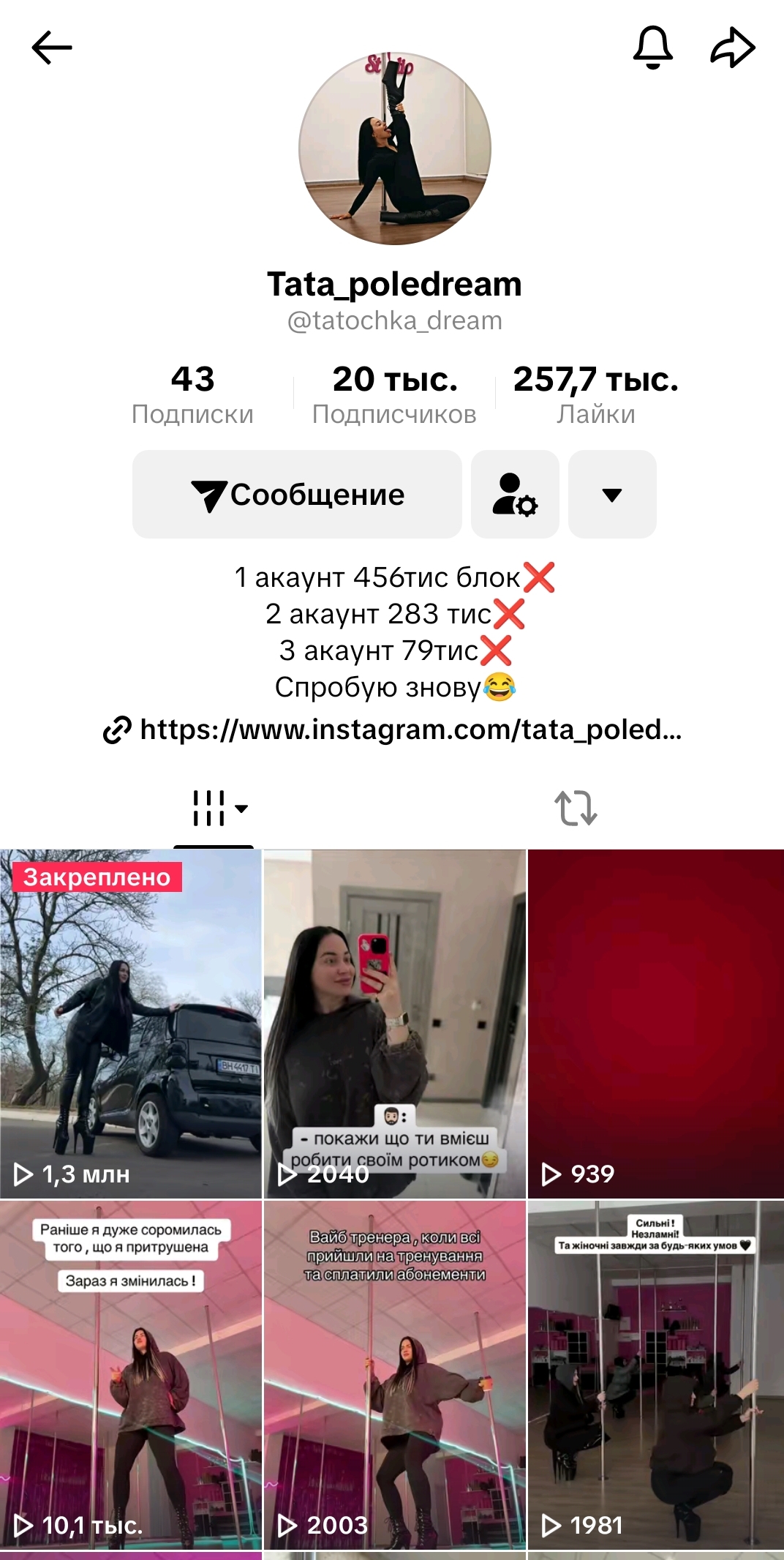Viewport: 784px width, 1560px height.
Task: Open the mirror selfie video with 2040 views
Action: [x=395, y=1023]
